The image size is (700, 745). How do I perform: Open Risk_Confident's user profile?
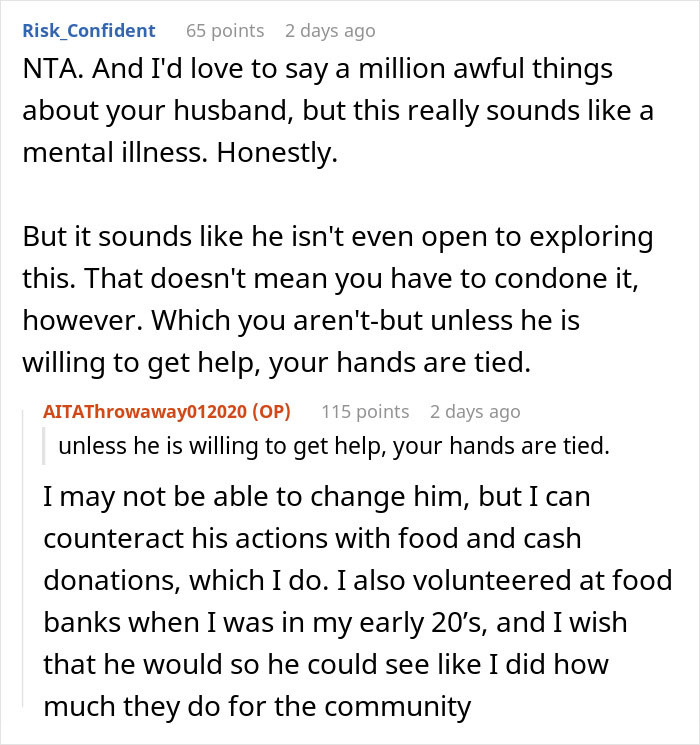[x=89, y=31]
